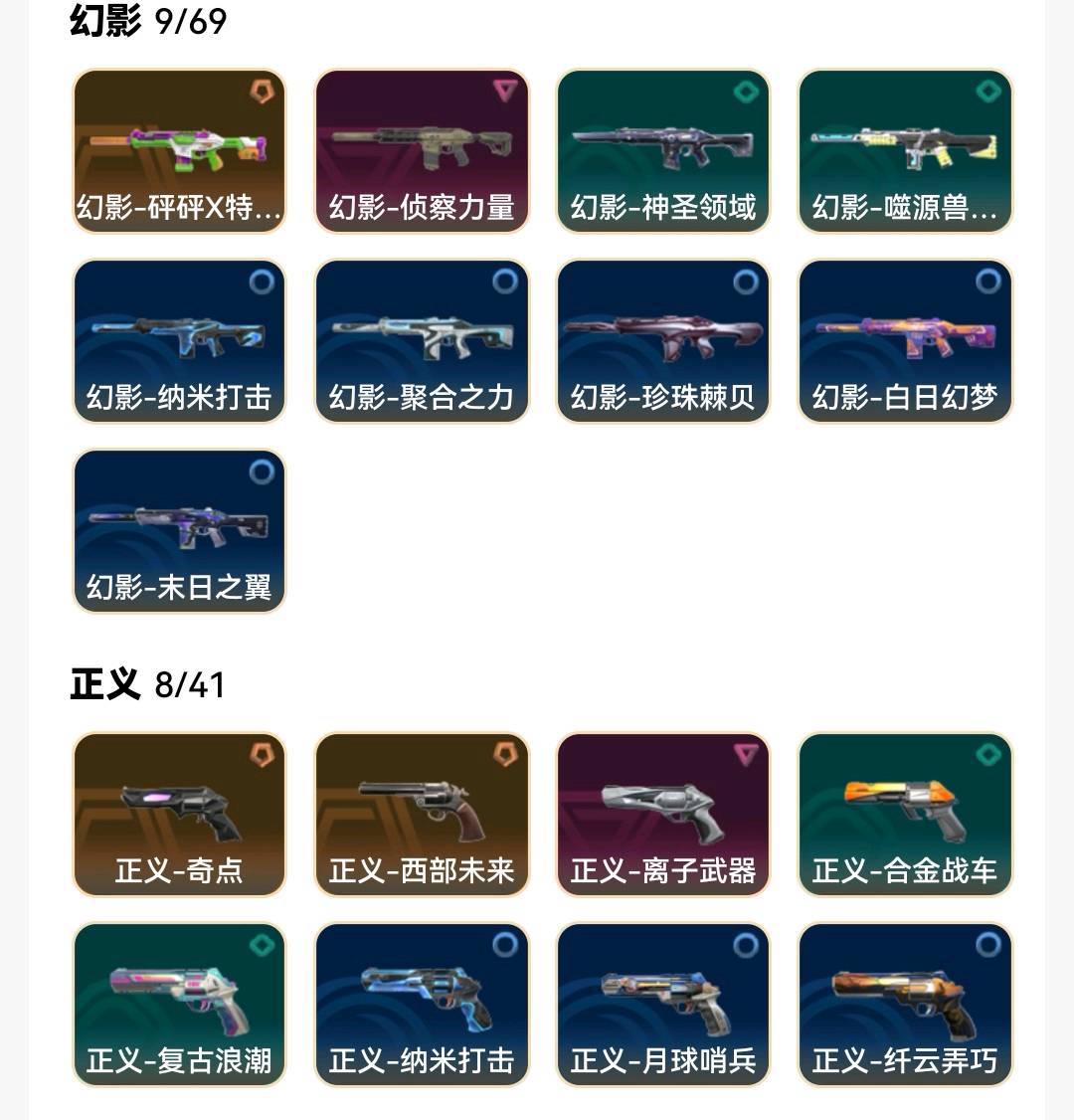
Task: Open the 幻影-砰砰X特… skin card
Action: pos(179,151)
